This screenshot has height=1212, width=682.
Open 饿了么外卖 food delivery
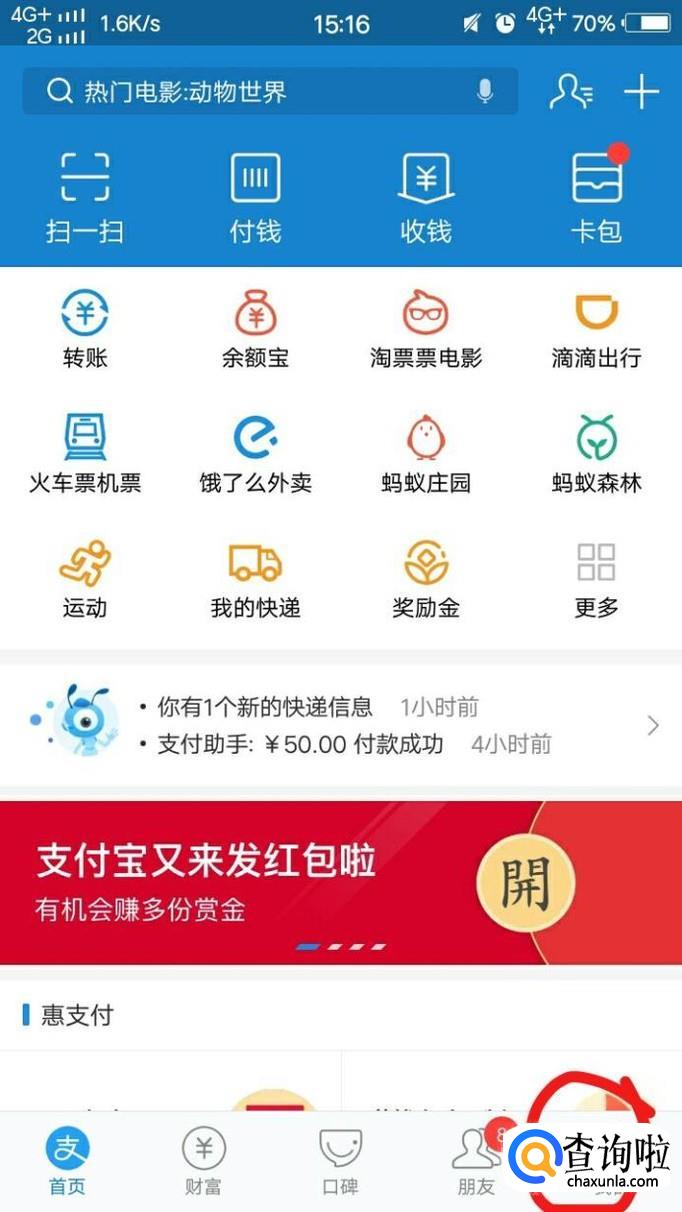click(x=256, y=455)
